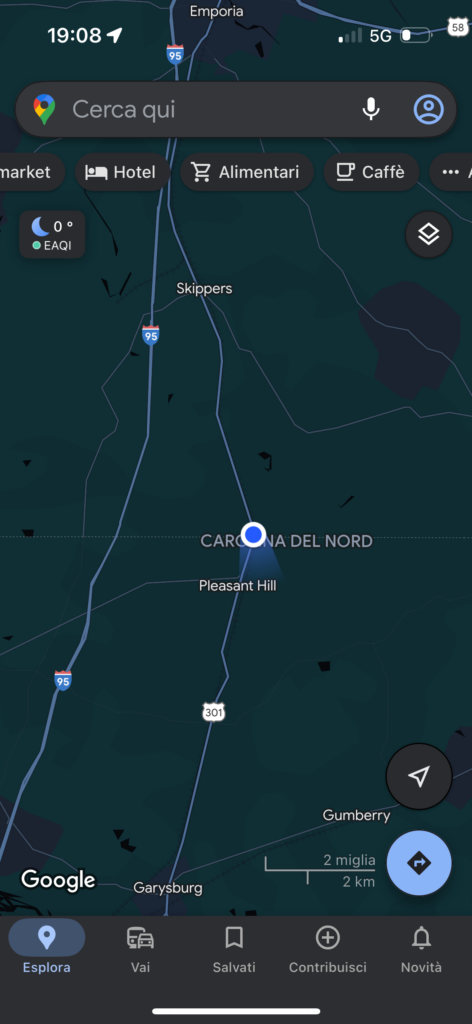Image resolution: width=472 pixels, height=1024 pixels.
Task: Tap the Skippers town label on map
Action: coord(204,289)
